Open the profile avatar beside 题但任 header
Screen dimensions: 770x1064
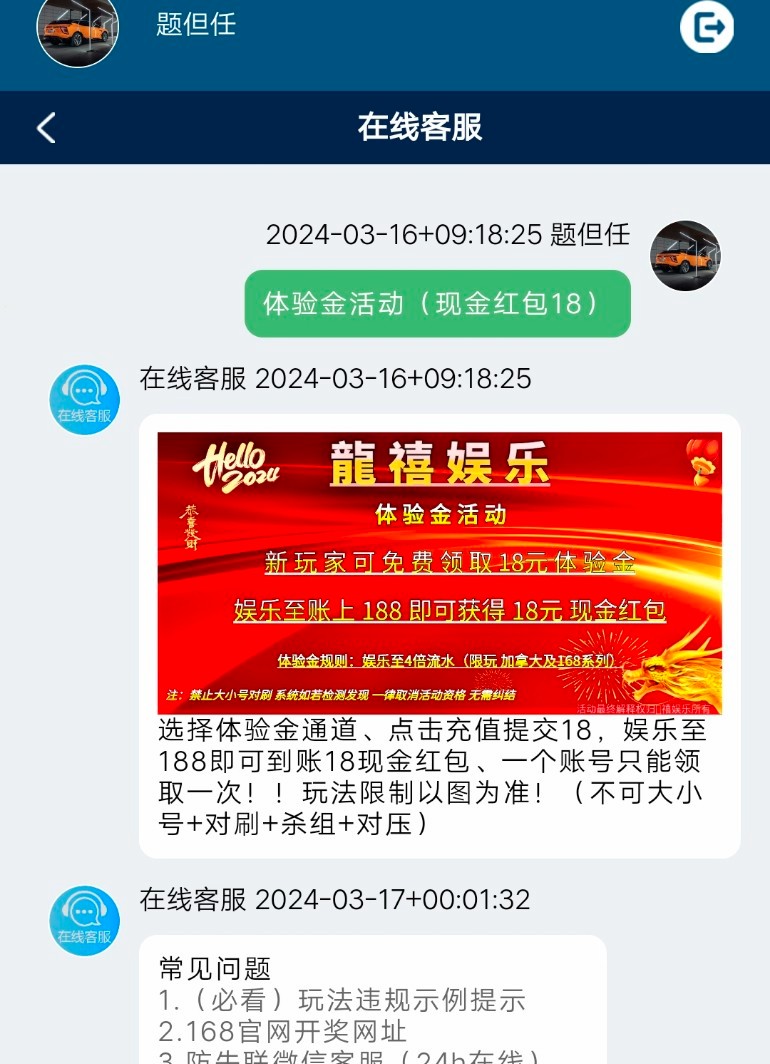78,28
